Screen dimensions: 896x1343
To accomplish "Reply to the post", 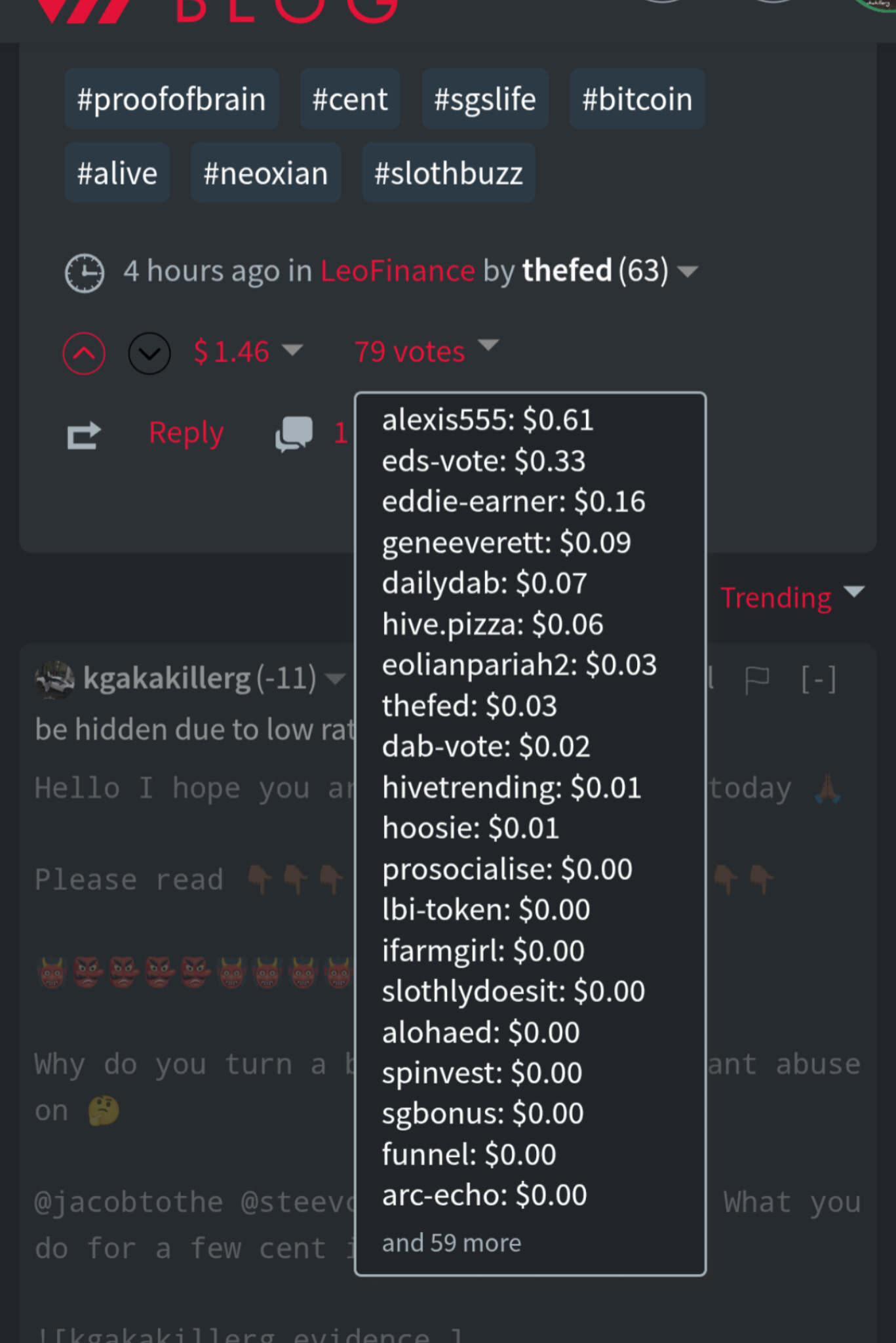I will pyautogui.click(x=186, y=433).
